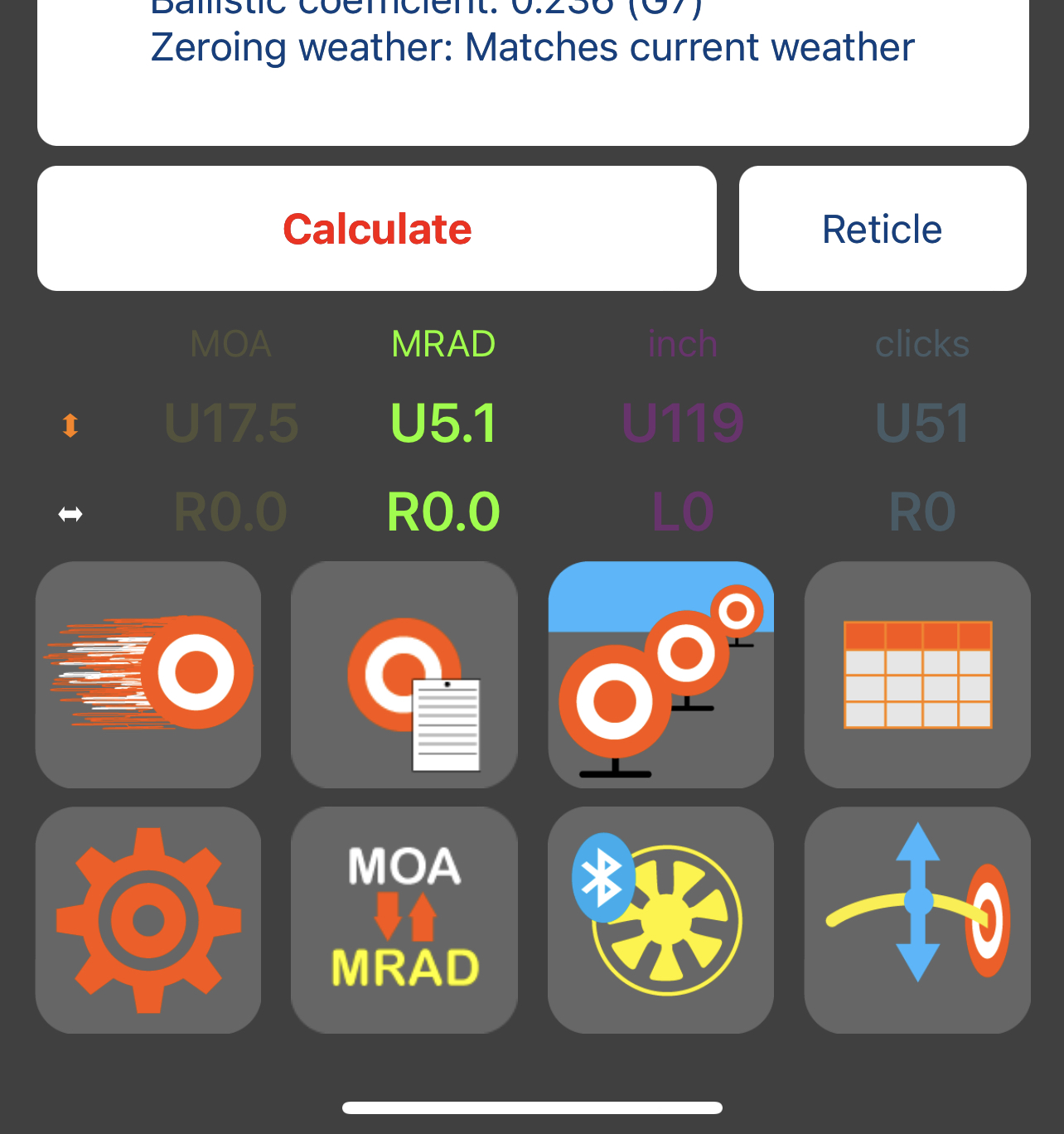Image resolution: width=1064 pixels, height=1134 pixels.
Task: Open the Reticle view
Action: (x=883, y=229)
